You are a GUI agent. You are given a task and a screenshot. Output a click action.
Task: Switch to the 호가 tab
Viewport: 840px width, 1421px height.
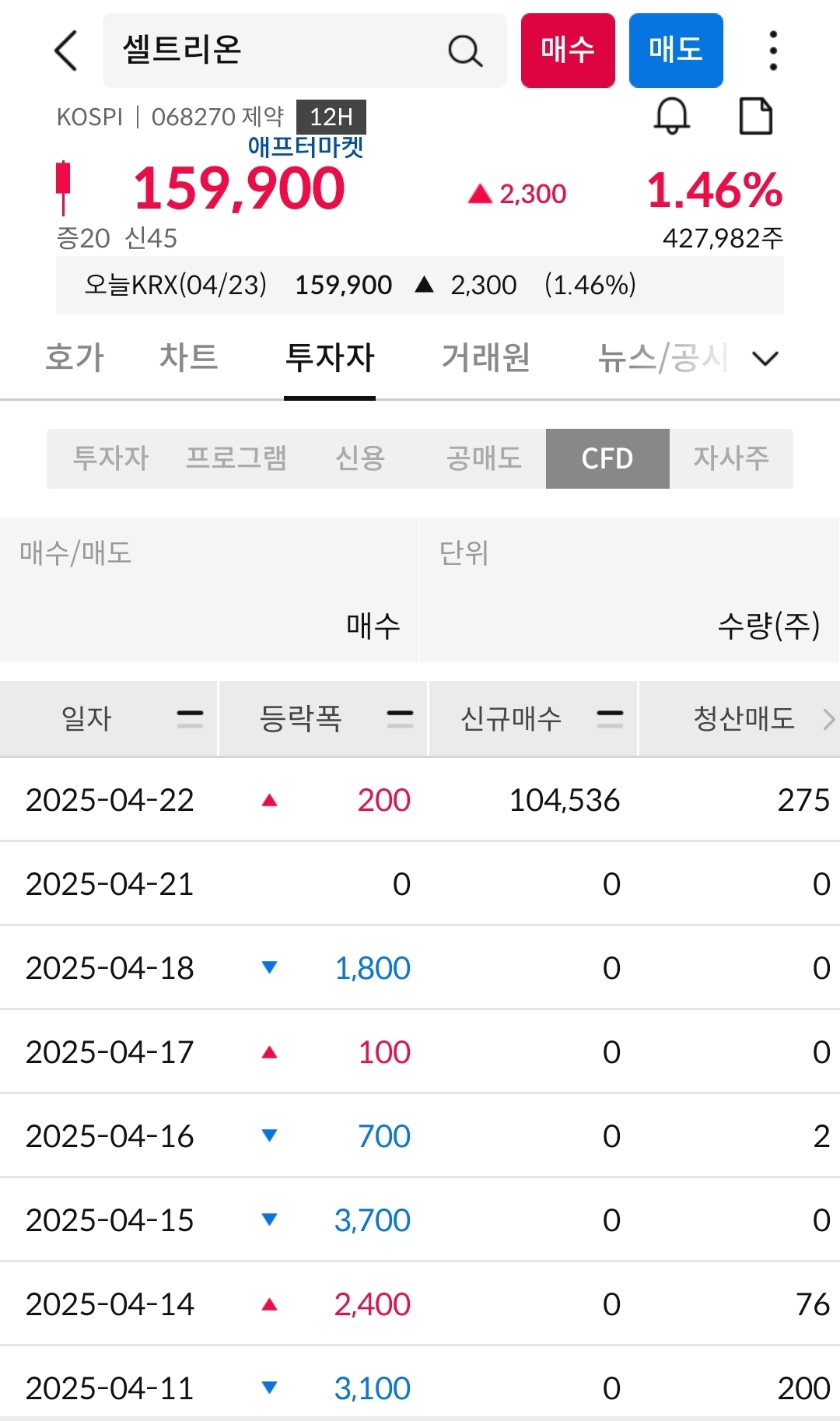click(75, 358)
